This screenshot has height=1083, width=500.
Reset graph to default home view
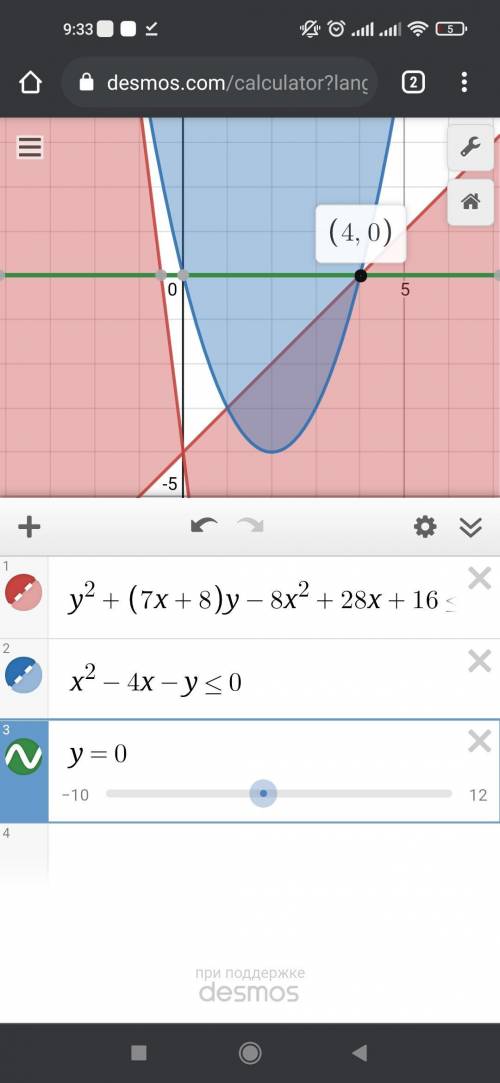pyautogui.click(x=470, y=202)
